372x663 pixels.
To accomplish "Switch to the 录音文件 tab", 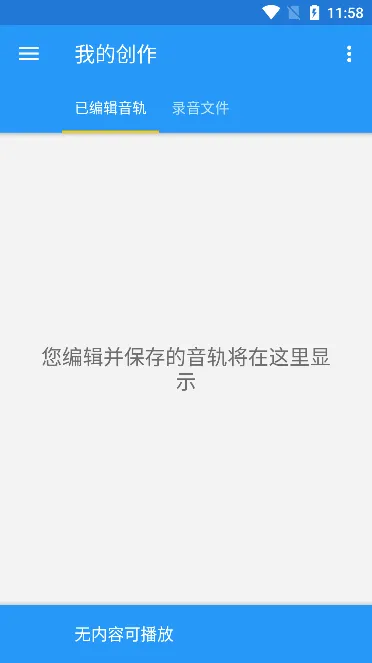I will click(x=200, y=108).
